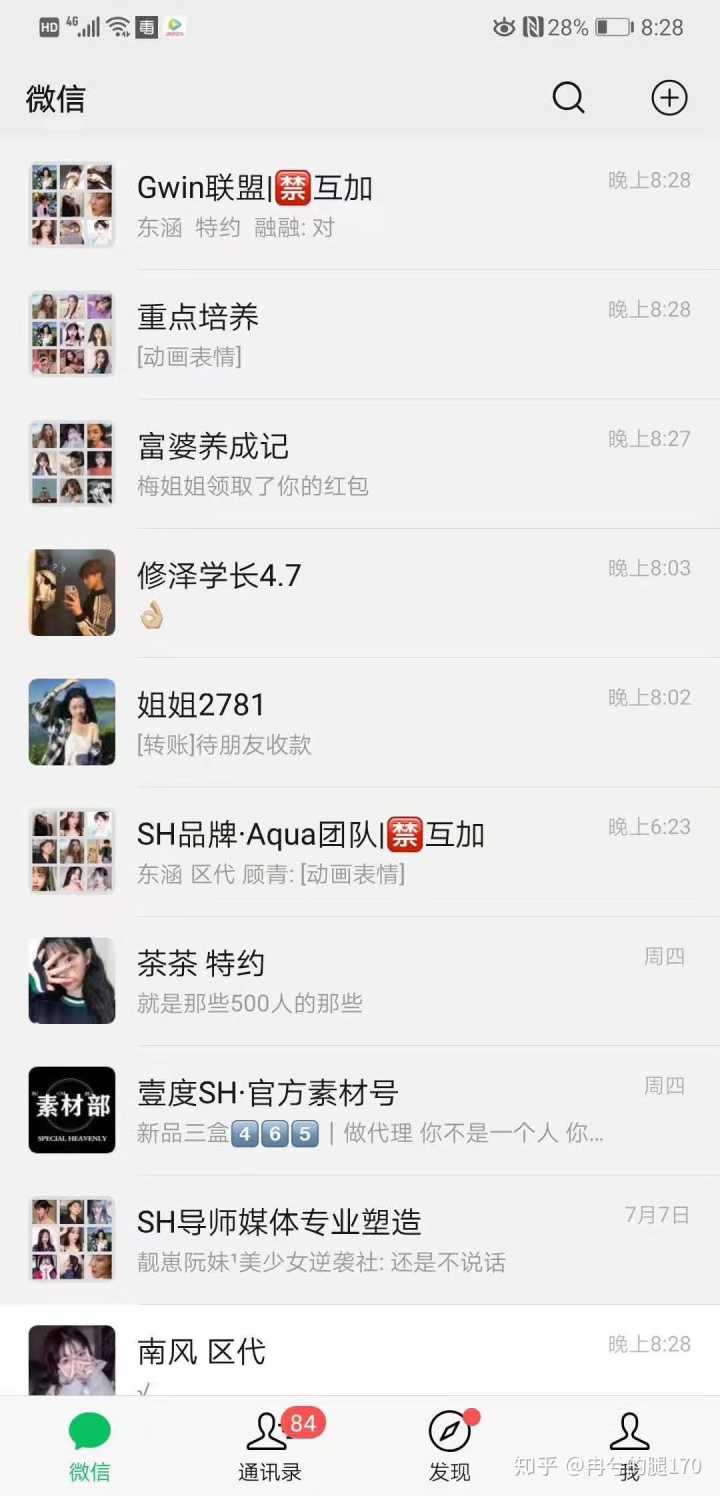Image resolution: width=720 pixels, height=1496 pixels.
Task: Switch to the 微信 tab
Action: (90, 1446)
